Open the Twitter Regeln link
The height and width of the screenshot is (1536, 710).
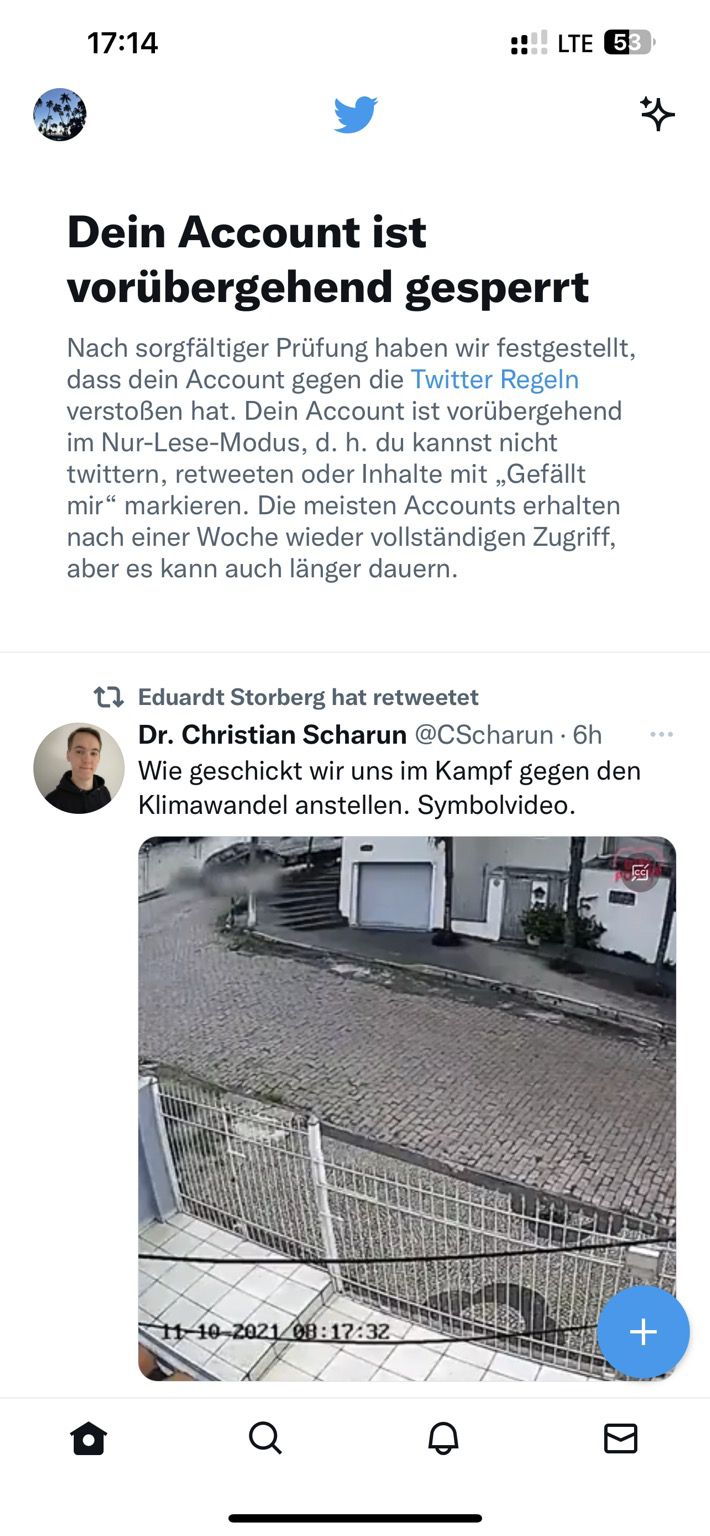pos(495,380)
